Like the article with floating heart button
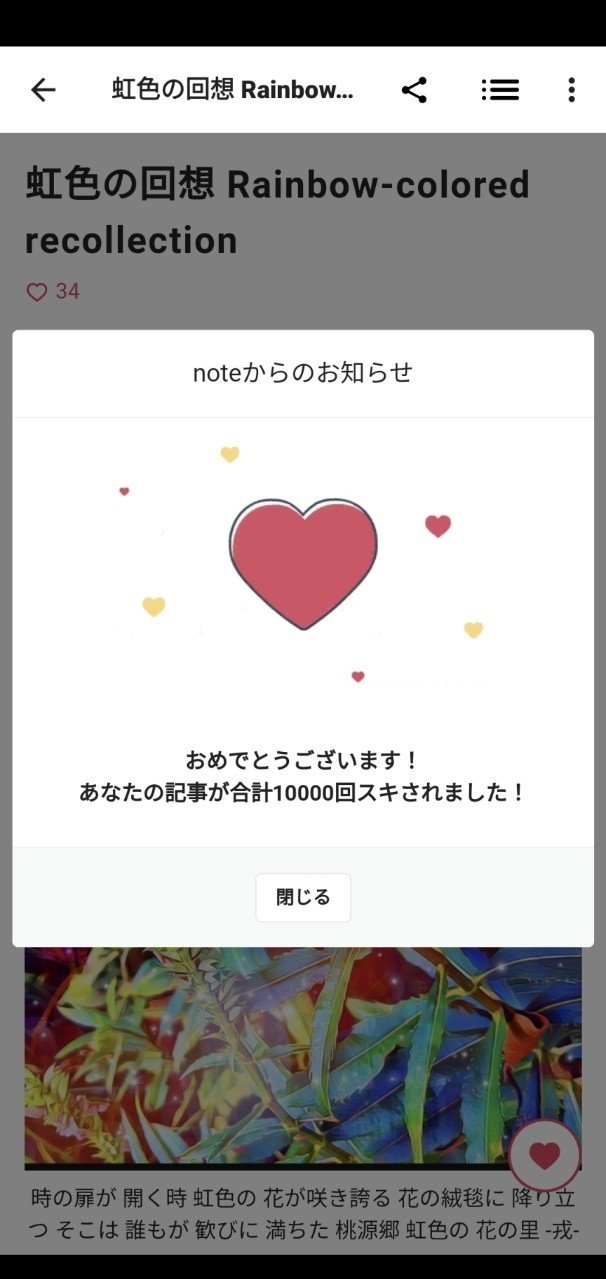 [x=544, y=1156]
